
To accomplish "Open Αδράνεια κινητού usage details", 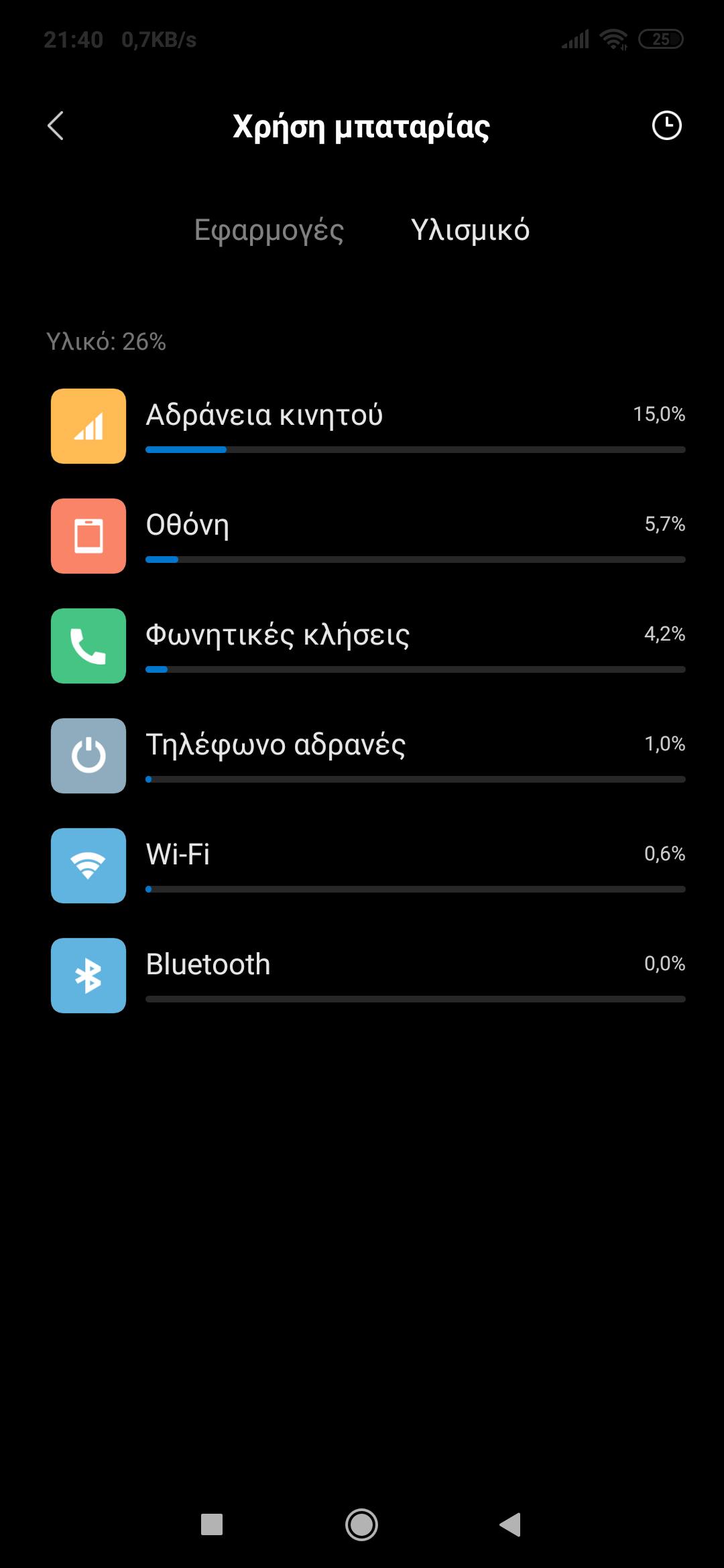I will [367, 426].
